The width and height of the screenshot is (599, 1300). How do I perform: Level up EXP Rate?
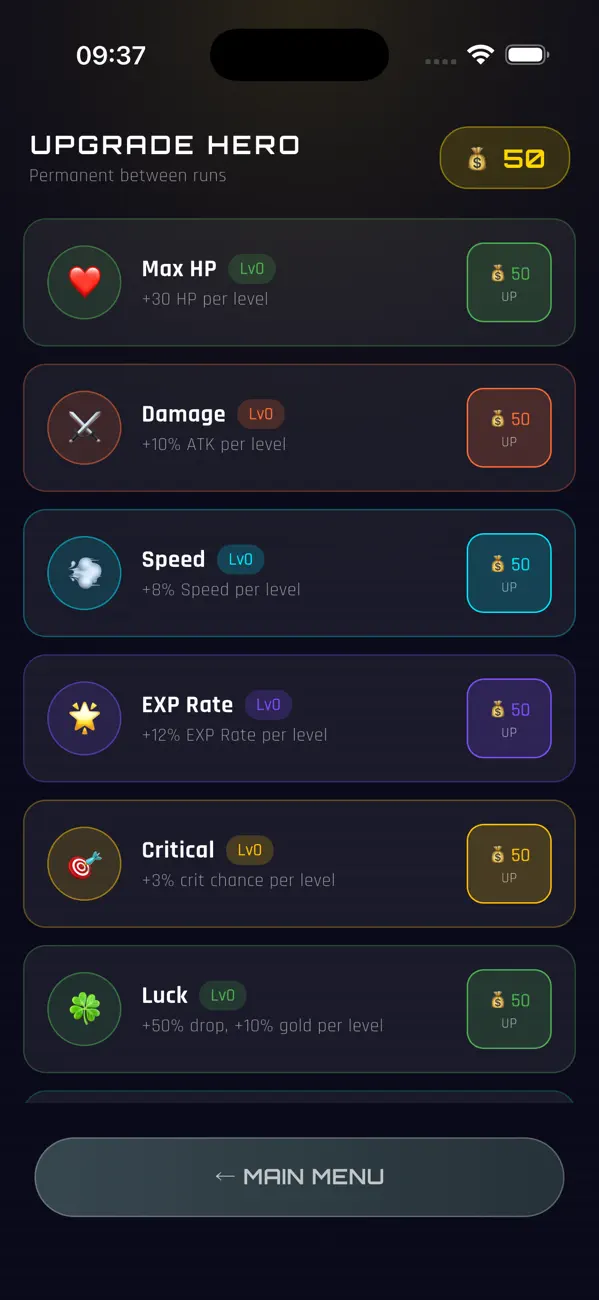tap(509, 718)
